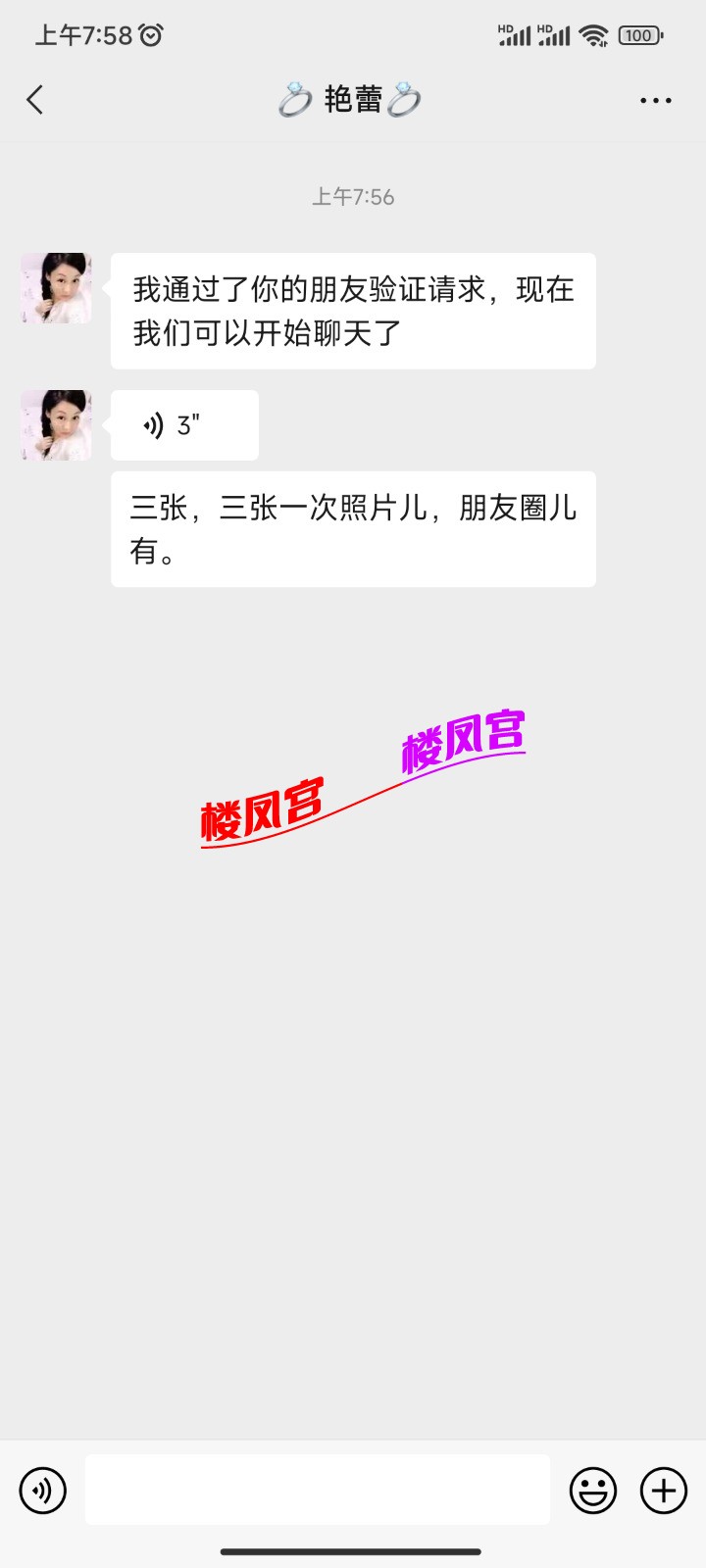
Task: Tap the 上午7:56 timestamp
Action: click(x=353, y=196)
